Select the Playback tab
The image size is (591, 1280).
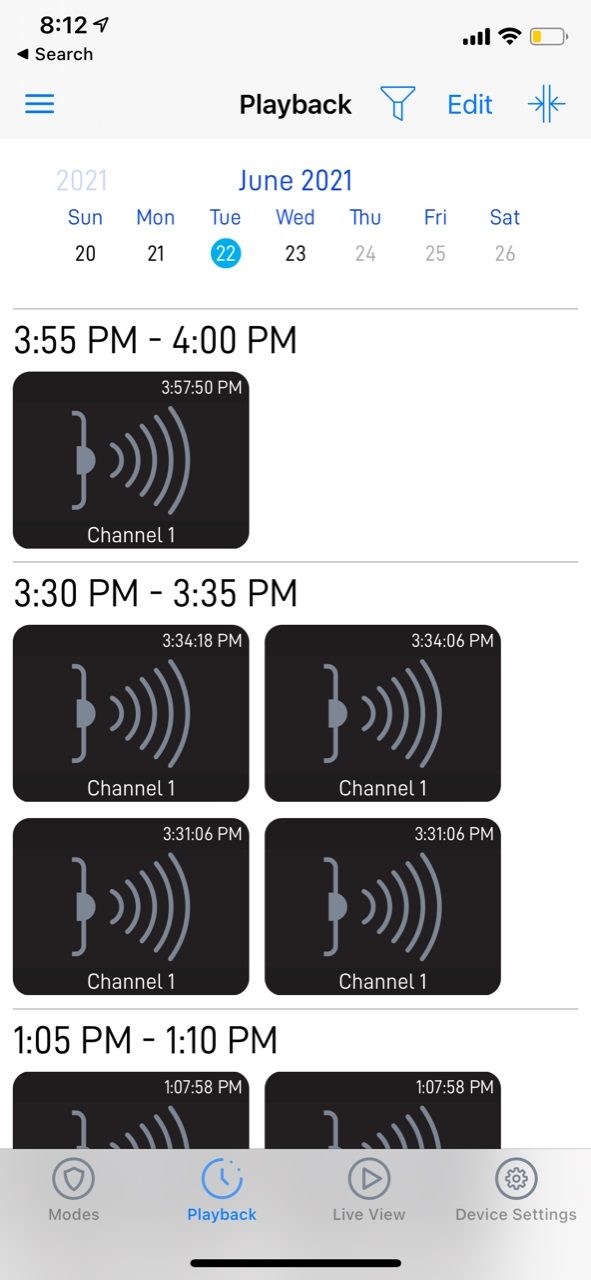pyautogui.click(x=222, y=1191)
